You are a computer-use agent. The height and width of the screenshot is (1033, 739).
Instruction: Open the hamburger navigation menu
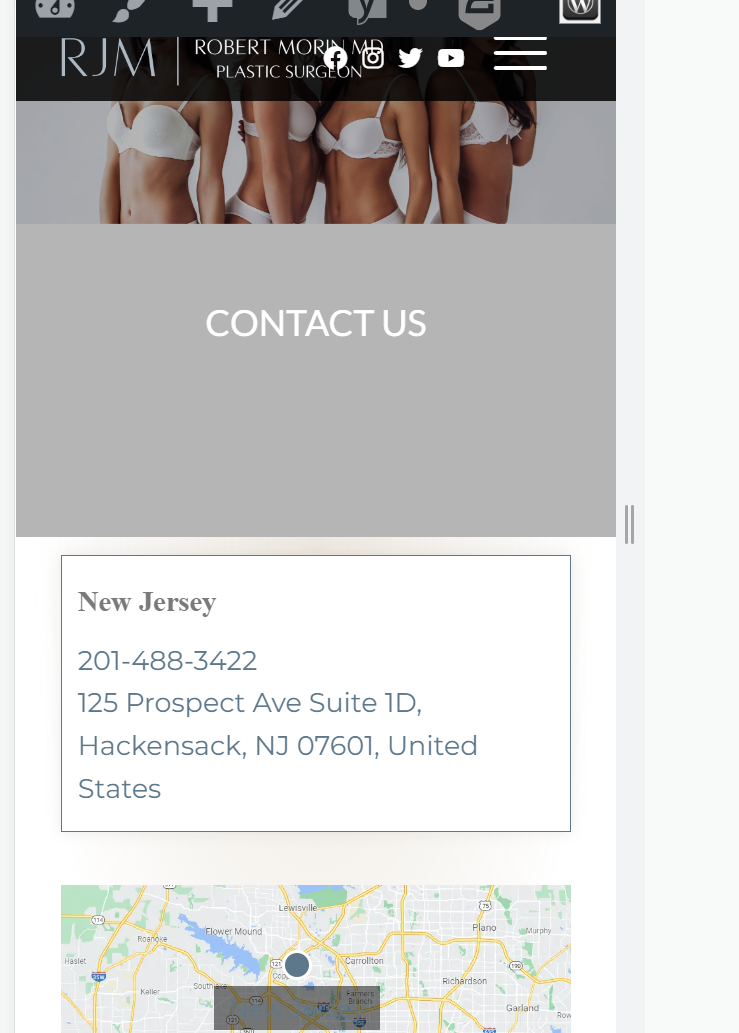[x=520, y=53]
